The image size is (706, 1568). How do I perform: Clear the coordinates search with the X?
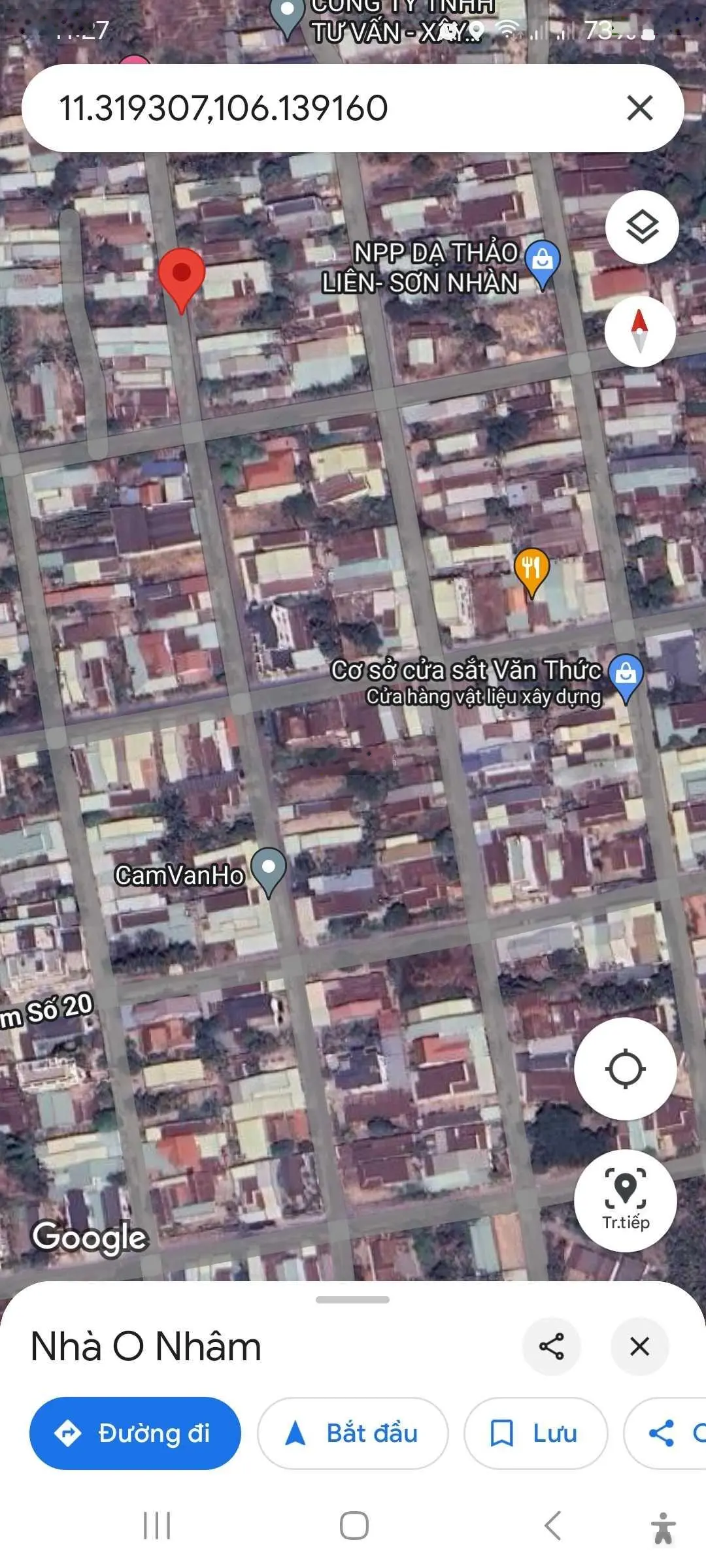(x=639, y=108)
